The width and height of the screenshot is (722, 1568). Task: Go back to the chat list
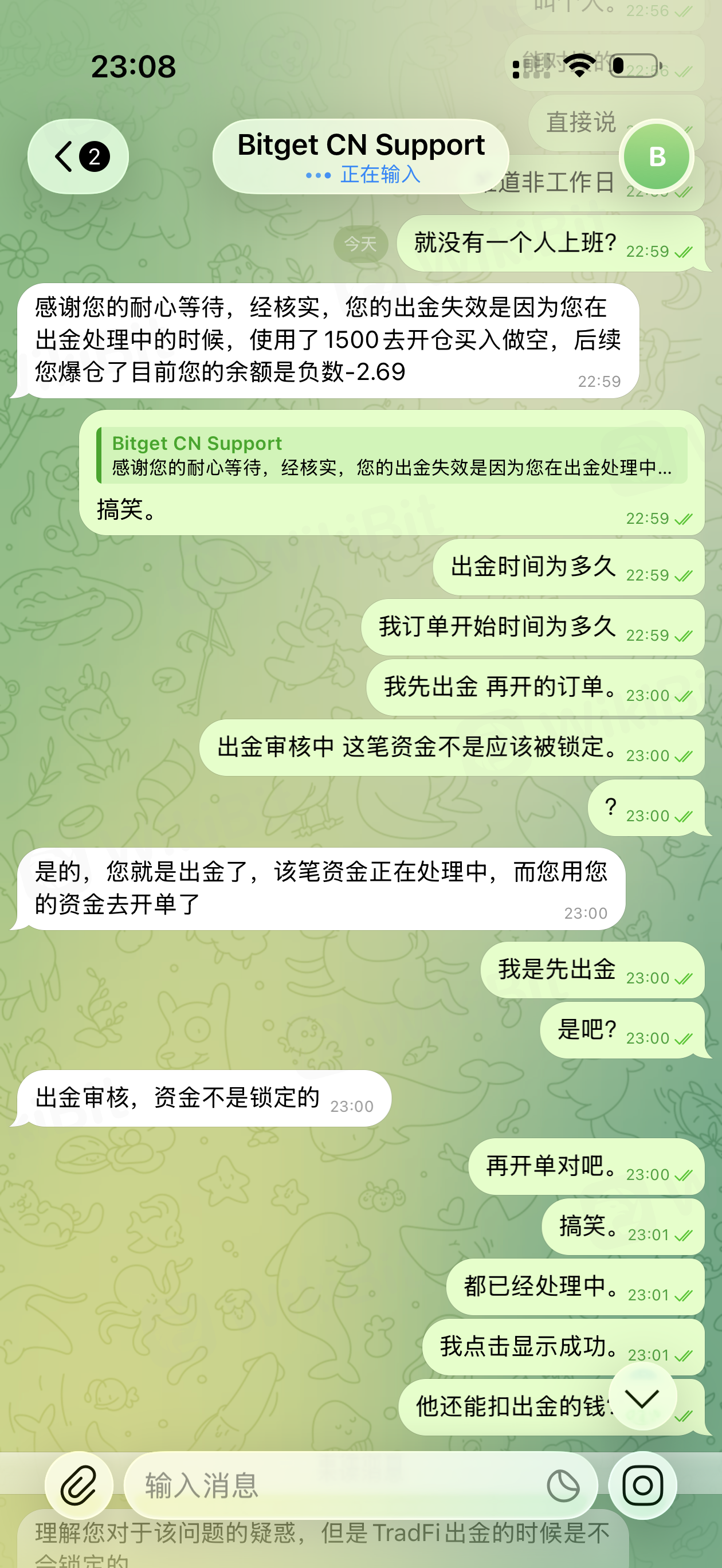click(x=78, y=156)
